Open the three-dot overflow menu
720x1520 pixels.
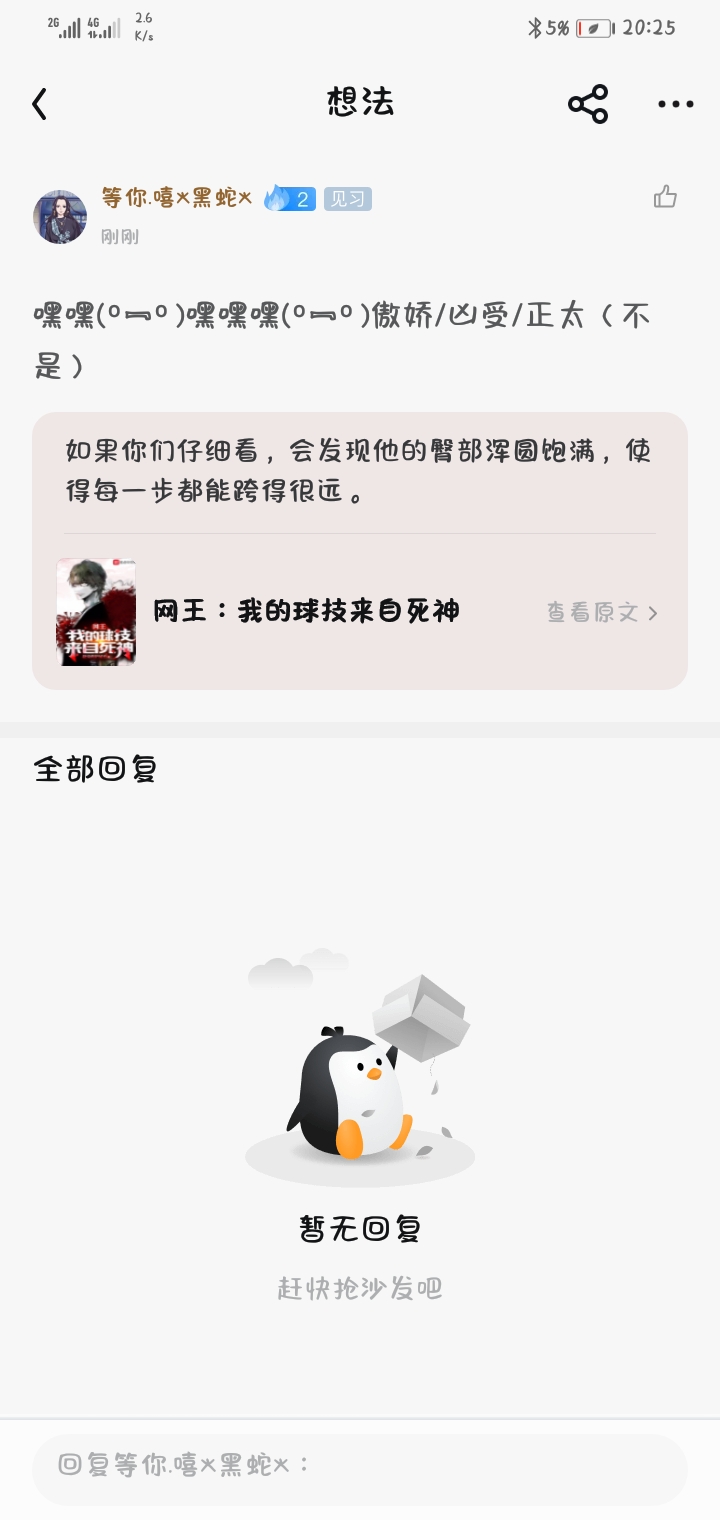click(675, 104)
